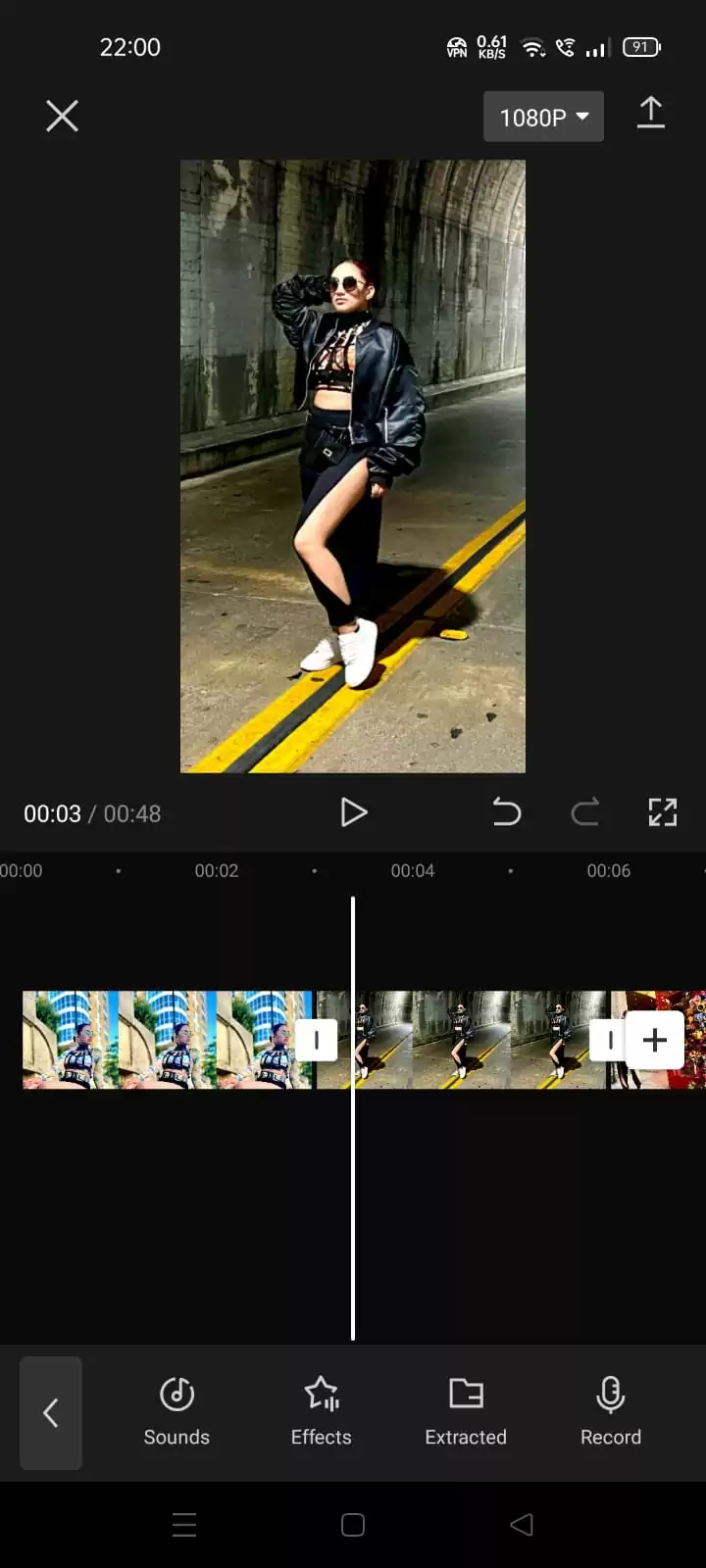The image size is (706, 1568).
Task: Record a voiceover
Action: 610,1412
